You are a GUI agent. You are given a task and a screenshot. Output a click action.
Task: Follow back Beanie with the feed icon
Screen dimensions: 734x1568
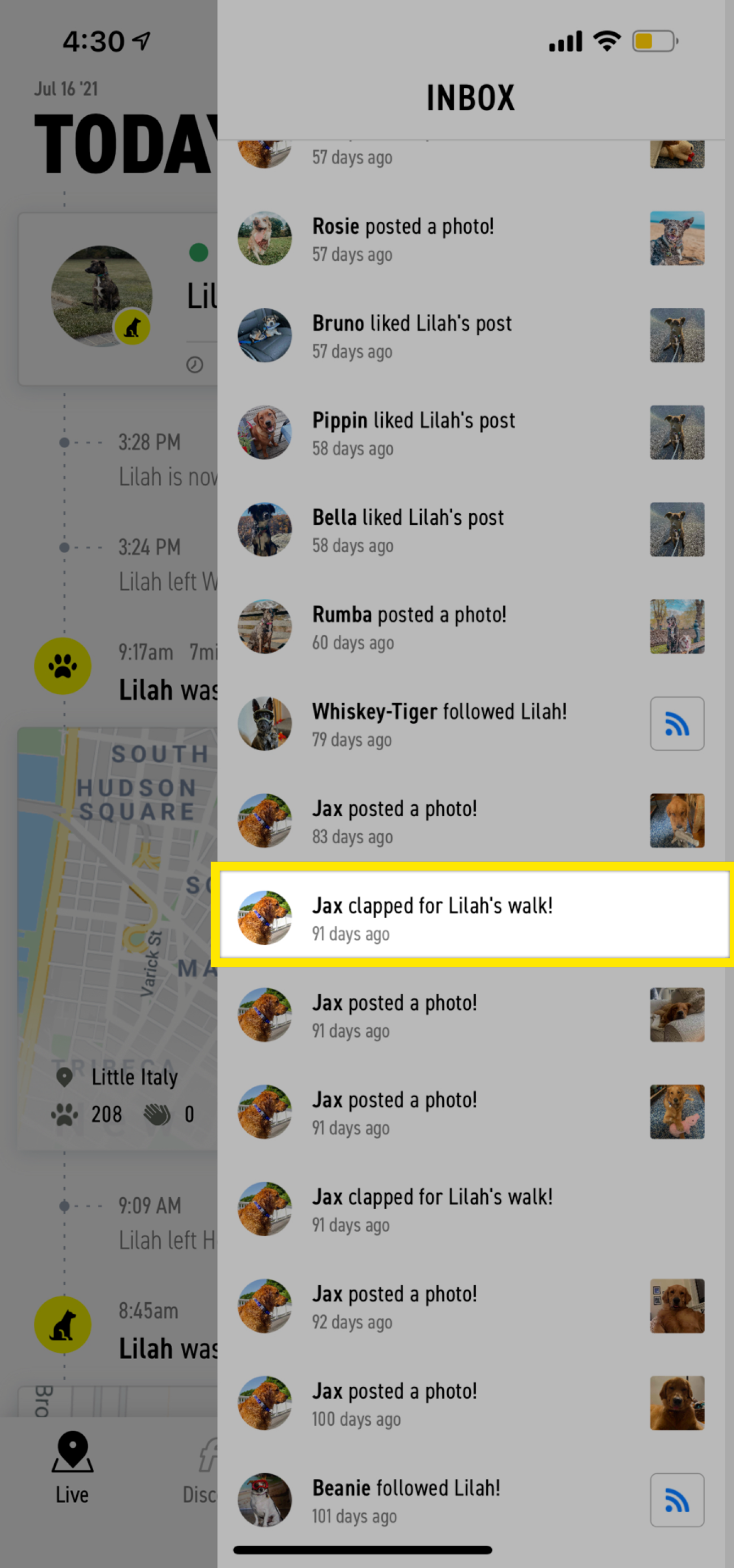677,1500
